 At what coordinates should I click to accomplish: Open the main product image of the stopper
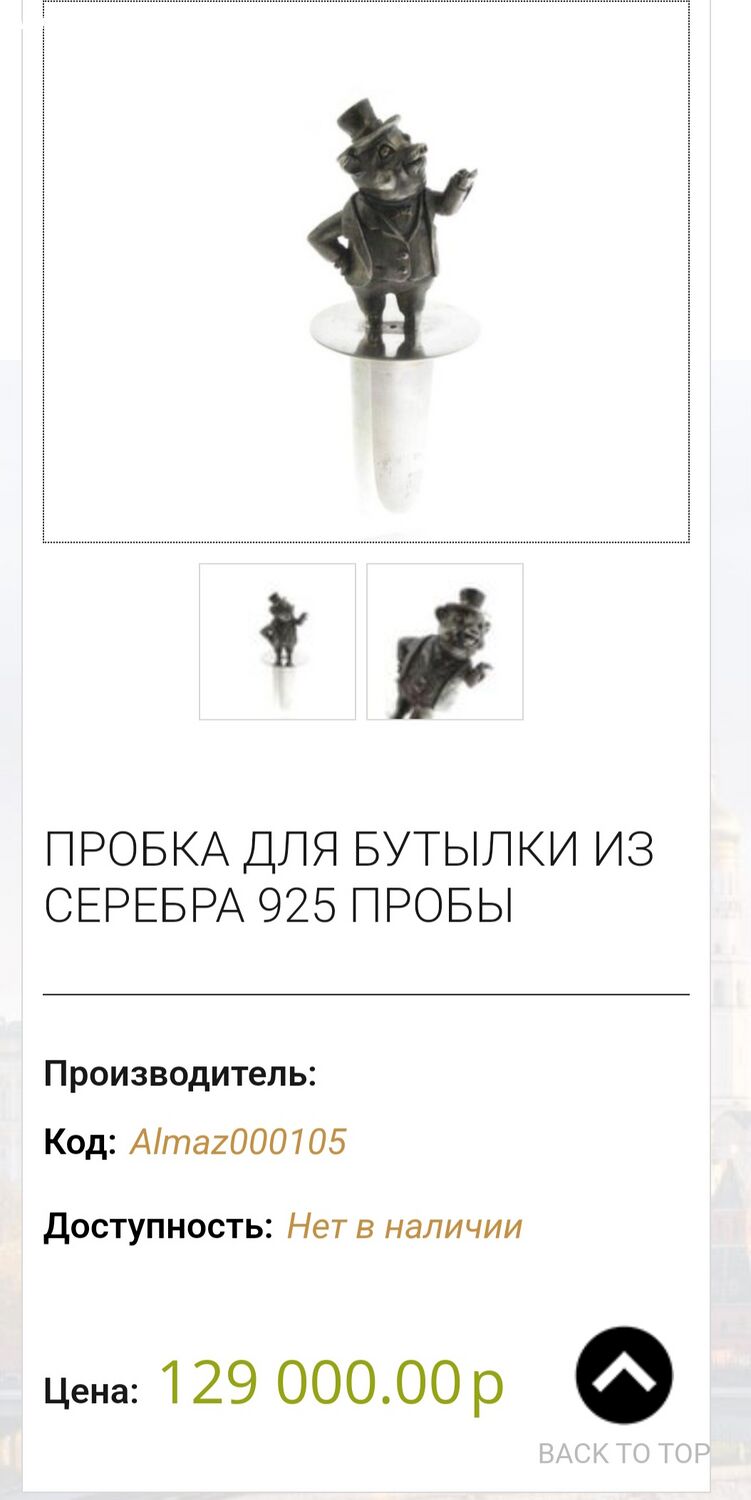366,272
